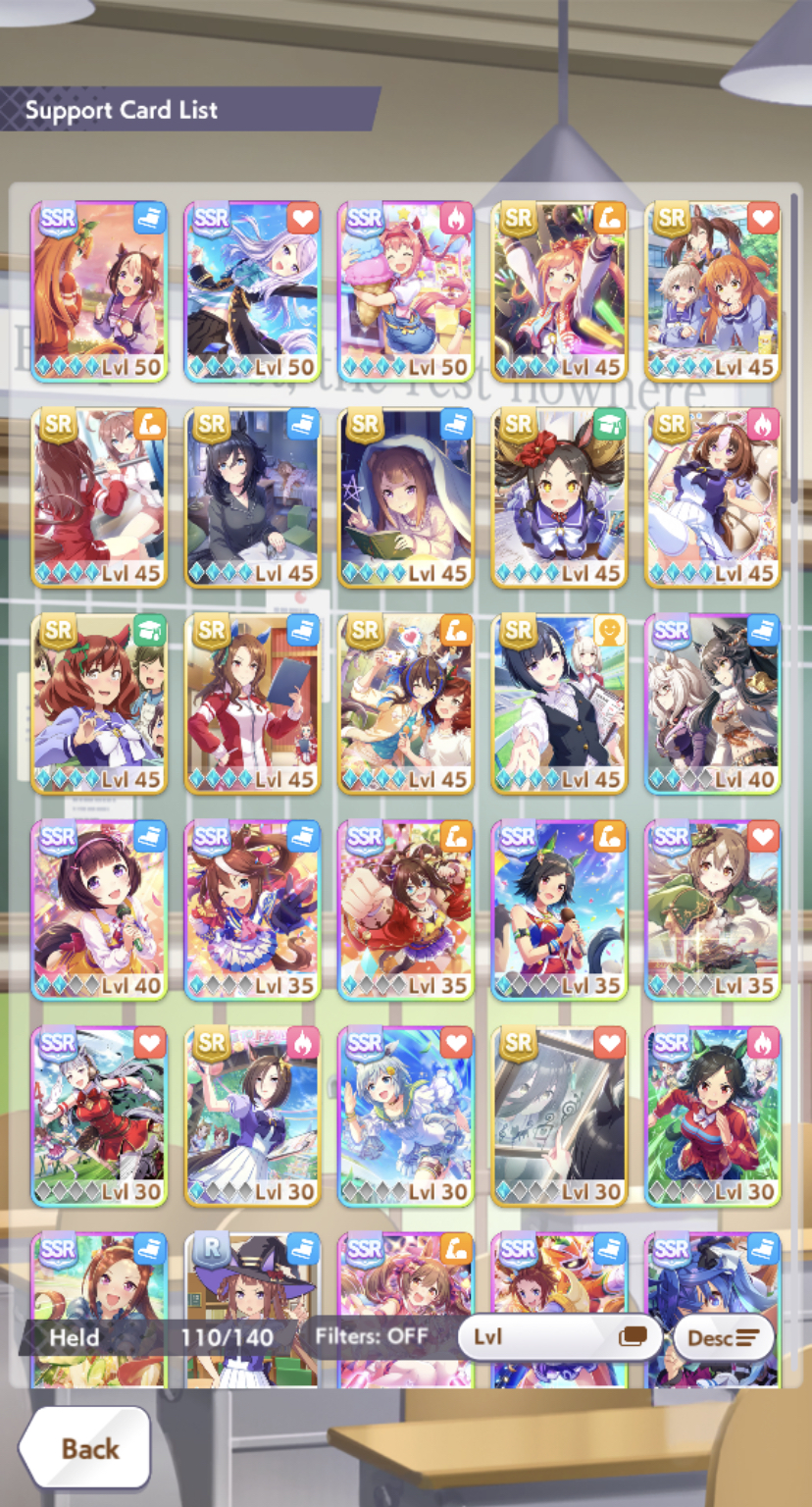Go back using the Back button
812x1507 pixels.
point(86,1448)
